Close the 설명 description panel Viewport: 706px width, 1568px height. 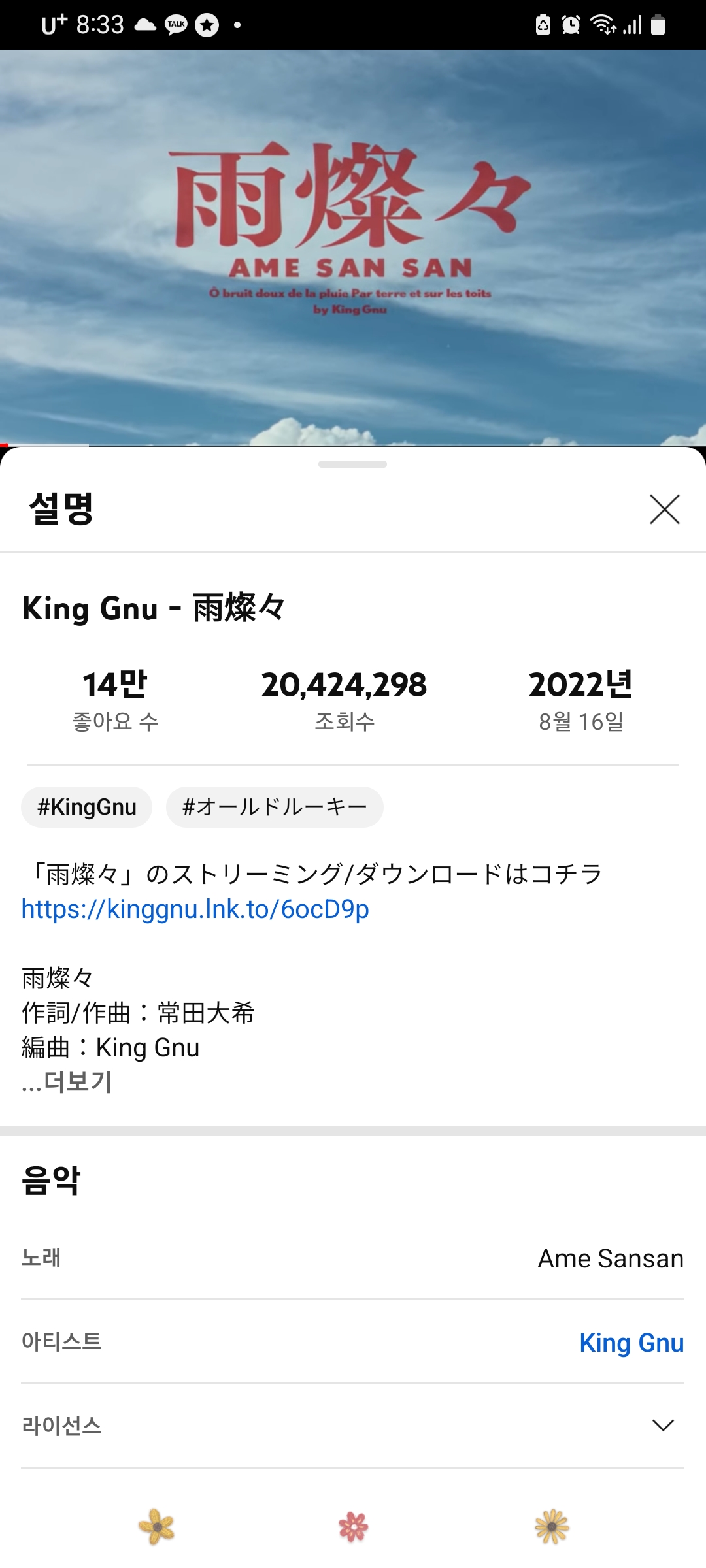[x=664, y=510]
